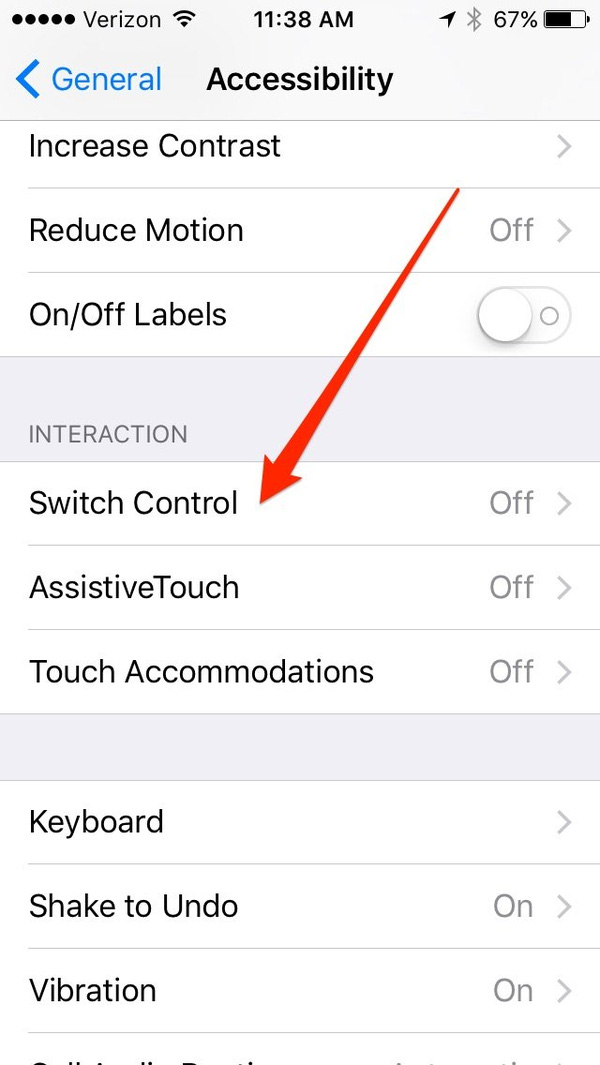The width and height of the screenshot is (600, 1065).
Task: Open Vibration settings
Action: click(x=300, y=990)
